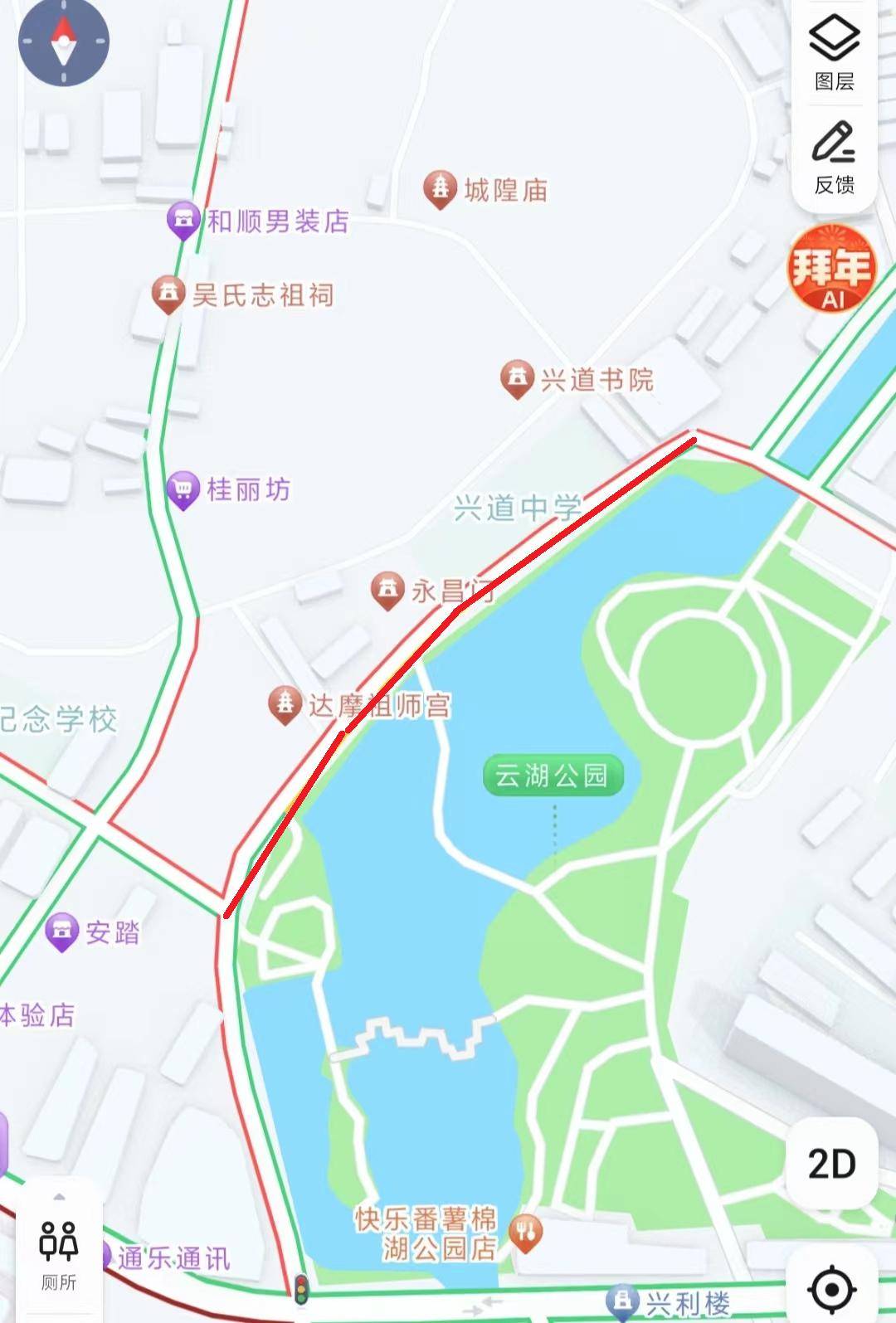Tap the current location crosshair icon
This screenshot has height=1323, width=896.
click(x=832, y=1288)
